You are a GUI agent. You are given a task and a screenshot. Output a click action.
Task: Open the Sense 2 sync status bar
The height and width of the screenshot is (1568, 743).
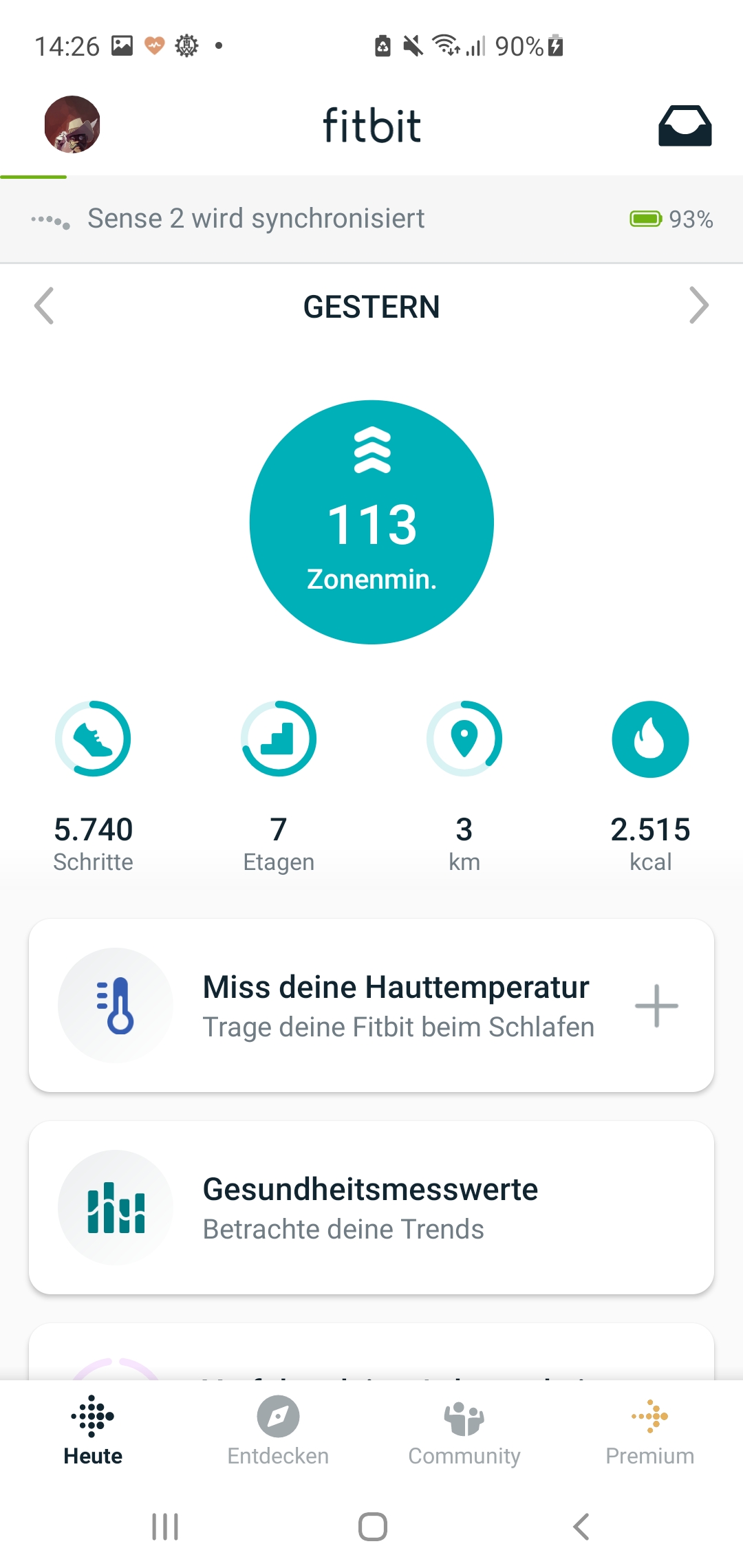pyautogui.click(x=371, y=219)
